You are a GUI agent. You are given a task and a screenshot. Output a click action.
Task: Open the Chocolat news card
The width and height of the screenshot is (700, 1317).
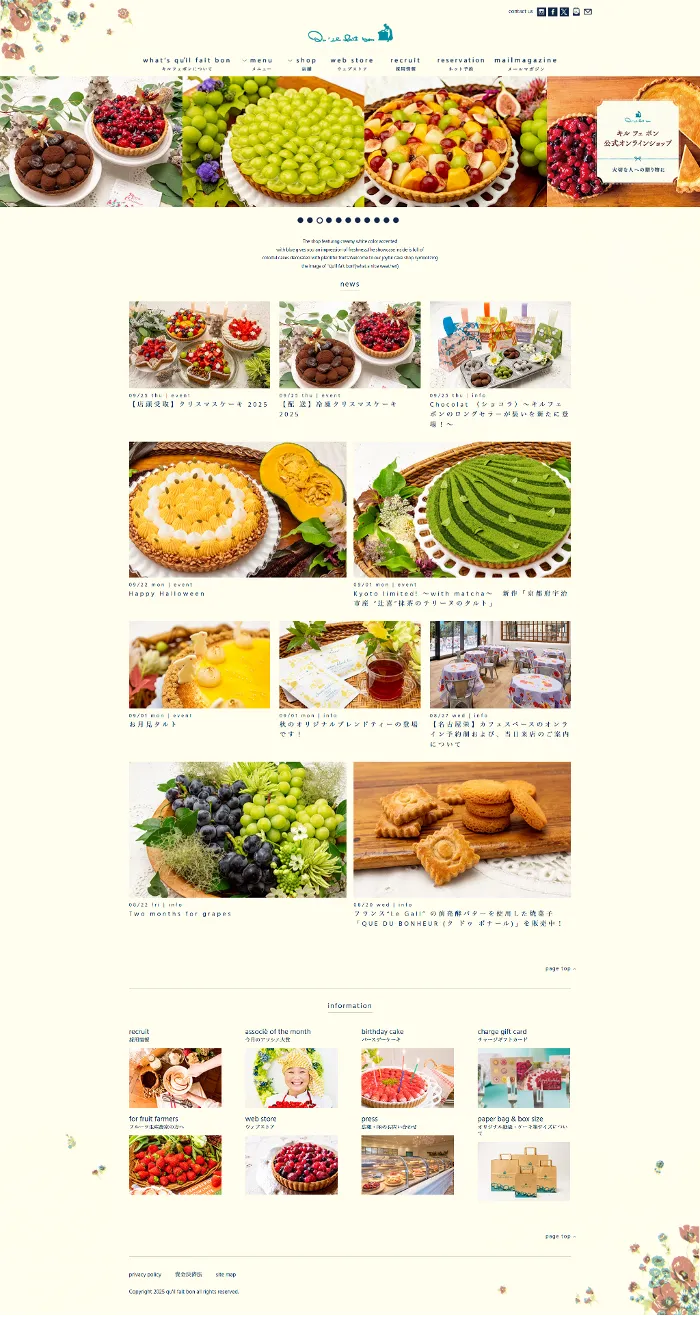(500, 345)
